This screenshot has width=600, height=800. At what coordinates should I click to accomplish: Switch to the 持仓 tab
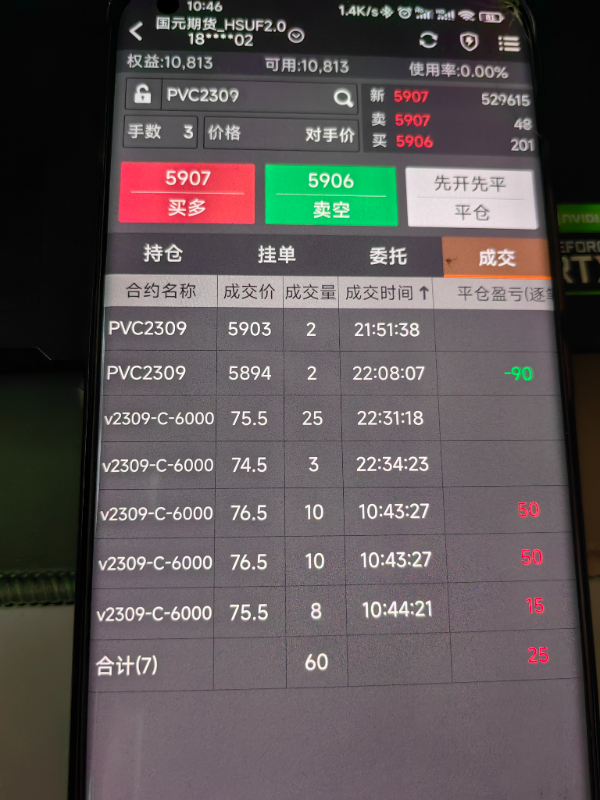click(162, 255)
